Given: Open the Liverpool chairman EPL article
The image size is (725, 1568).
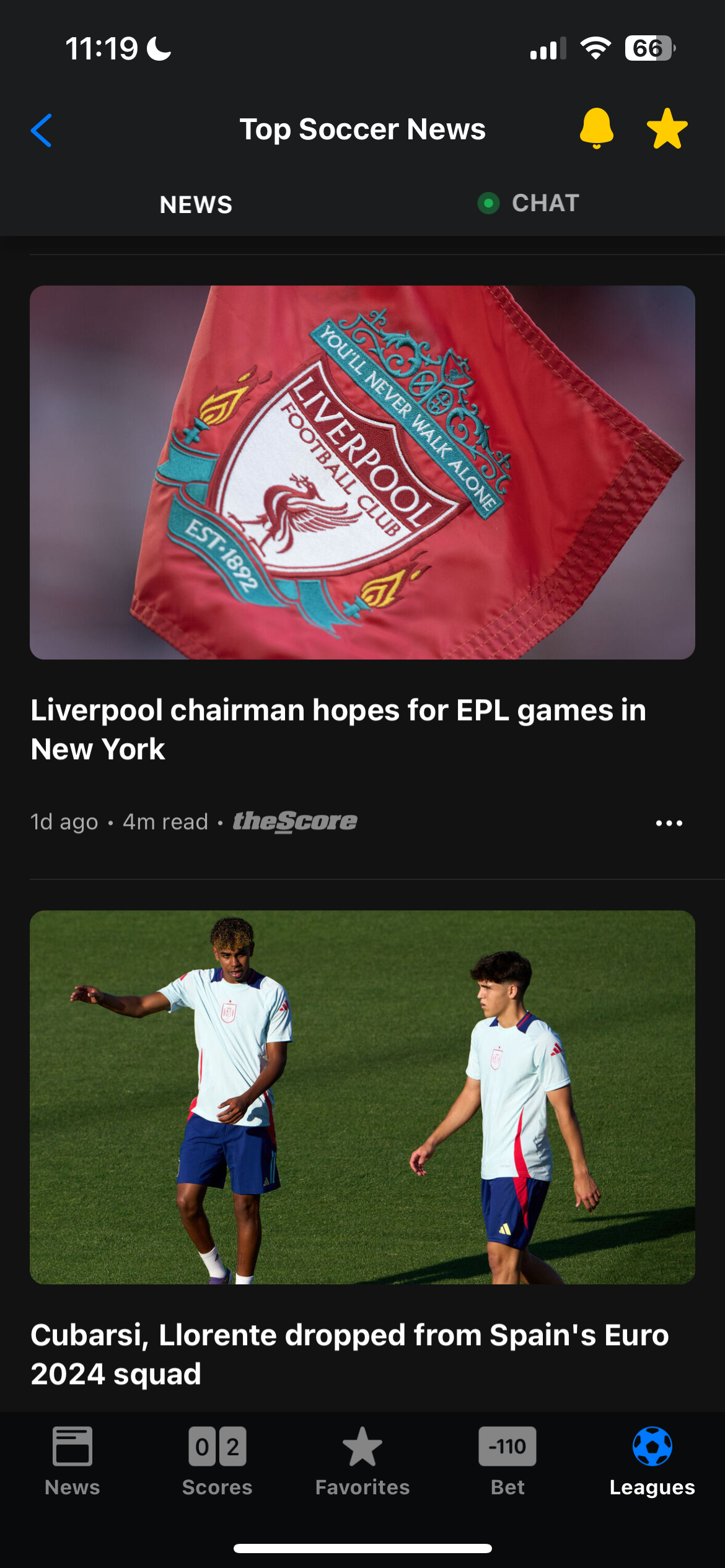Looking at the screenshot, I should coord(338,729).
